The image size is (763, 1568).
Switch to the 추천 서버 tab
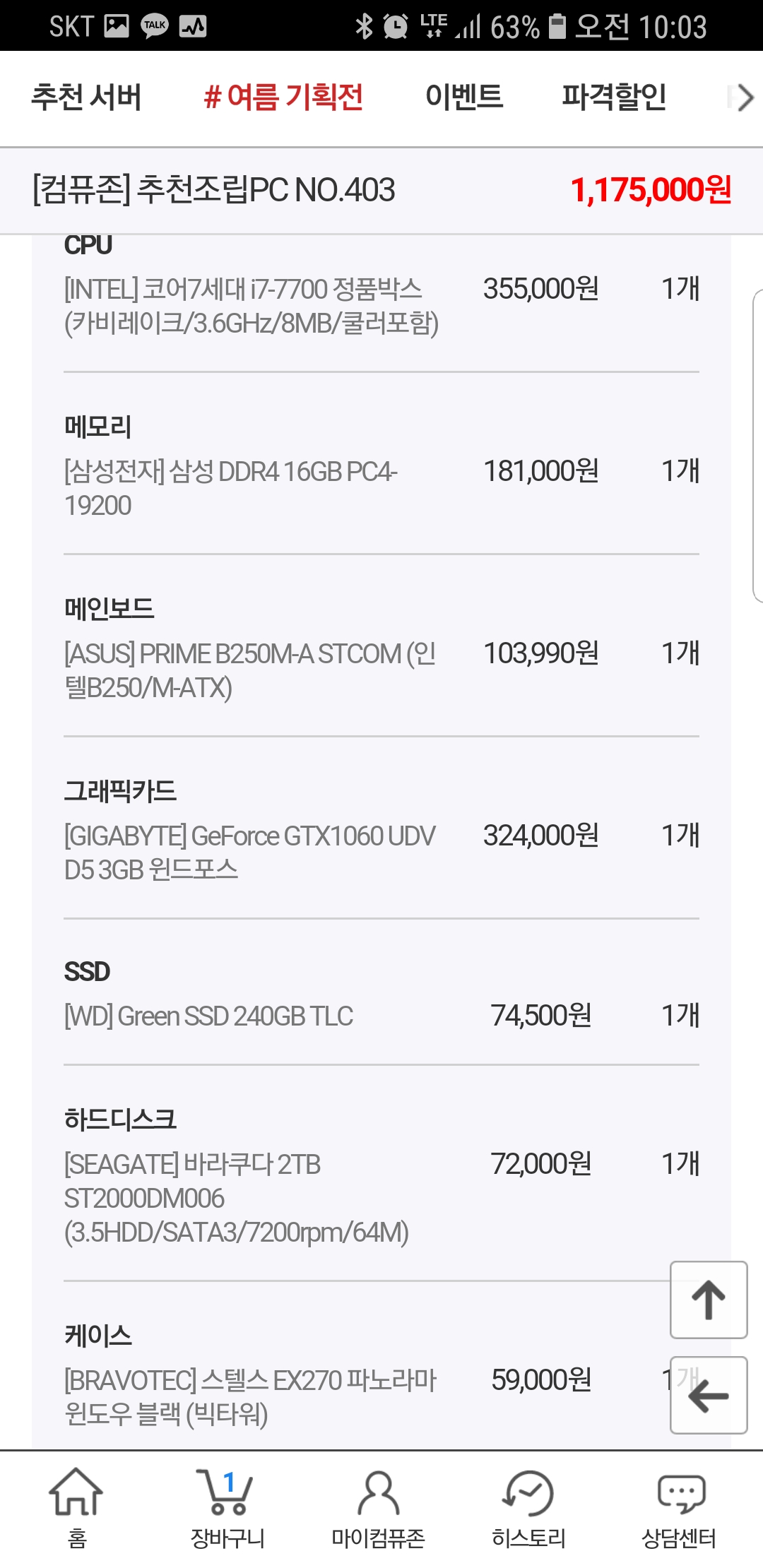pos(86,97)
